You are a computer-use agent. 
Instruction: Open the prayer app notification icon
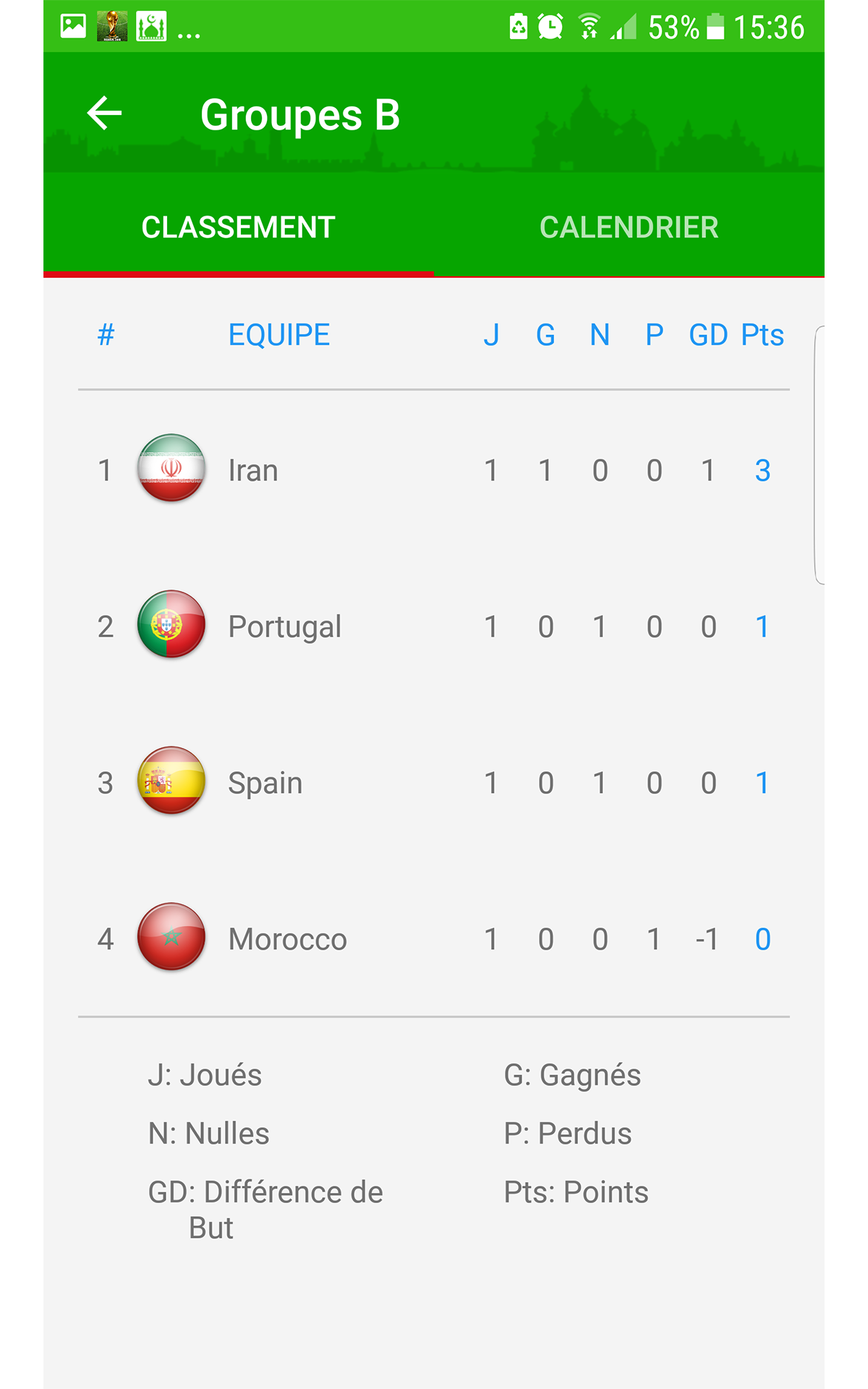point(150,27)
